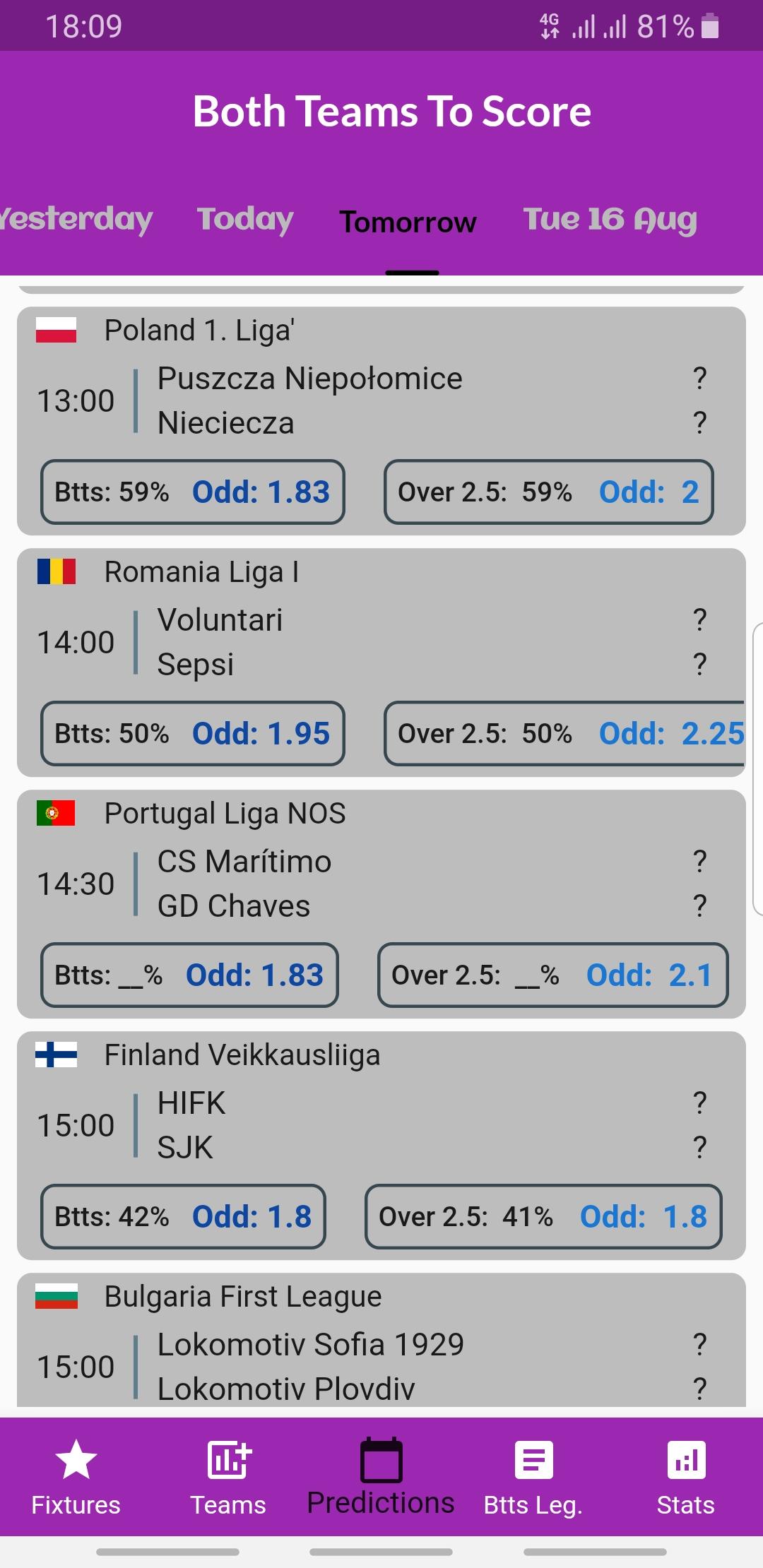Viewport: 763px width, 1568px height.
Task: Select the Tomorrow tab
Action: tap(408, 222)
